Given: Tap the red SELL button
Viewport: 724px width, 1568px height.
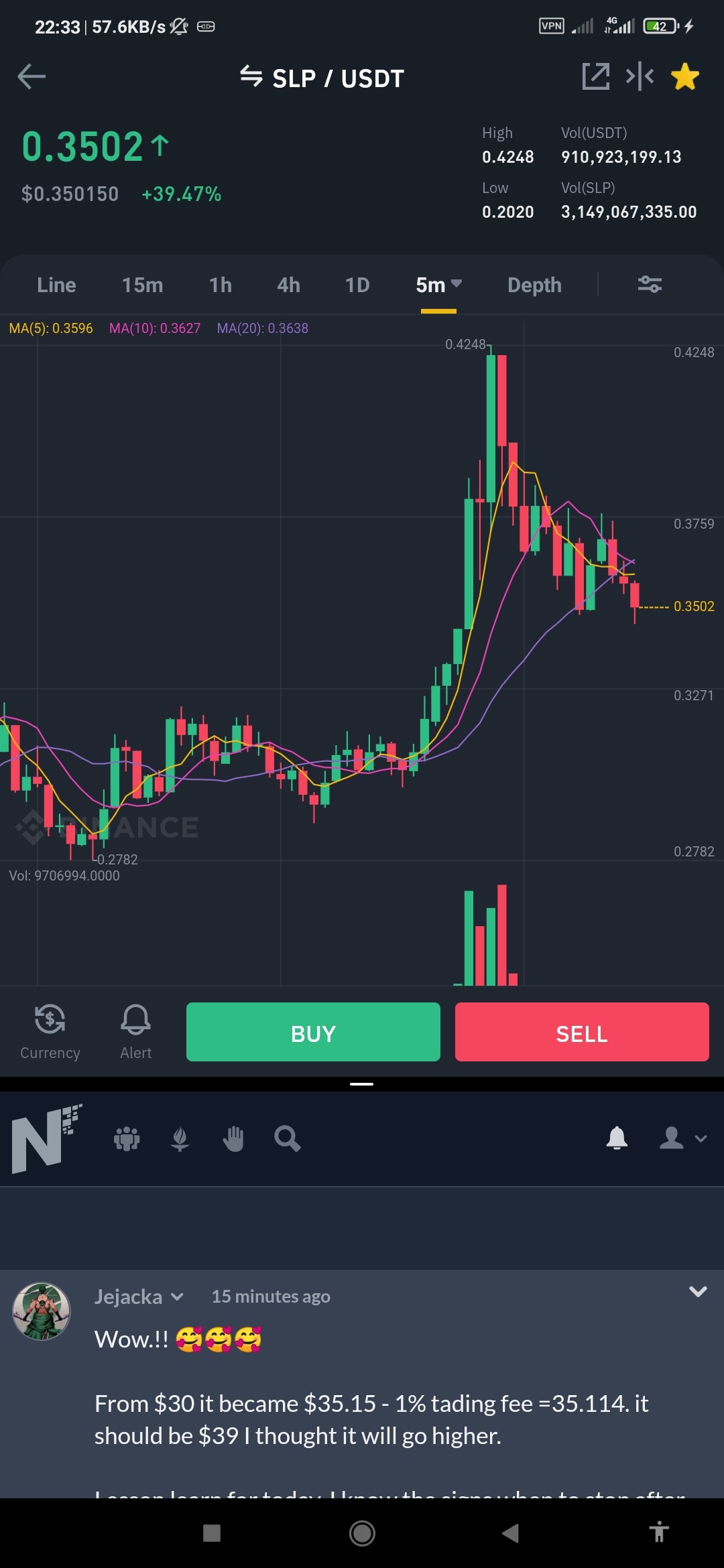Looking at the screenshot, I should 582,1032.
